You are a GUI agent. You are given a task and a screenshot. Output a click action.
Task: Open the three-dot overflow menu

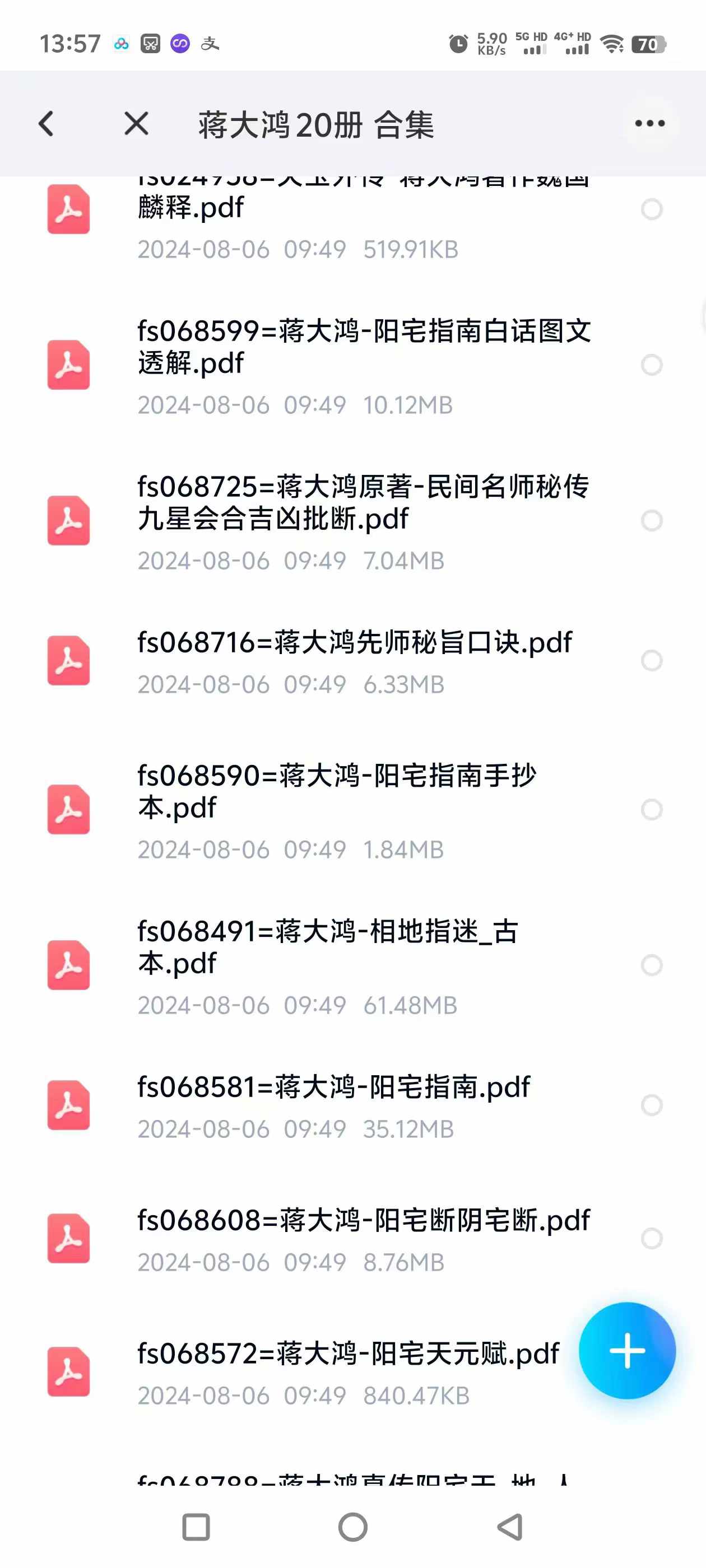pyautogui.click(x=649, y=124)
